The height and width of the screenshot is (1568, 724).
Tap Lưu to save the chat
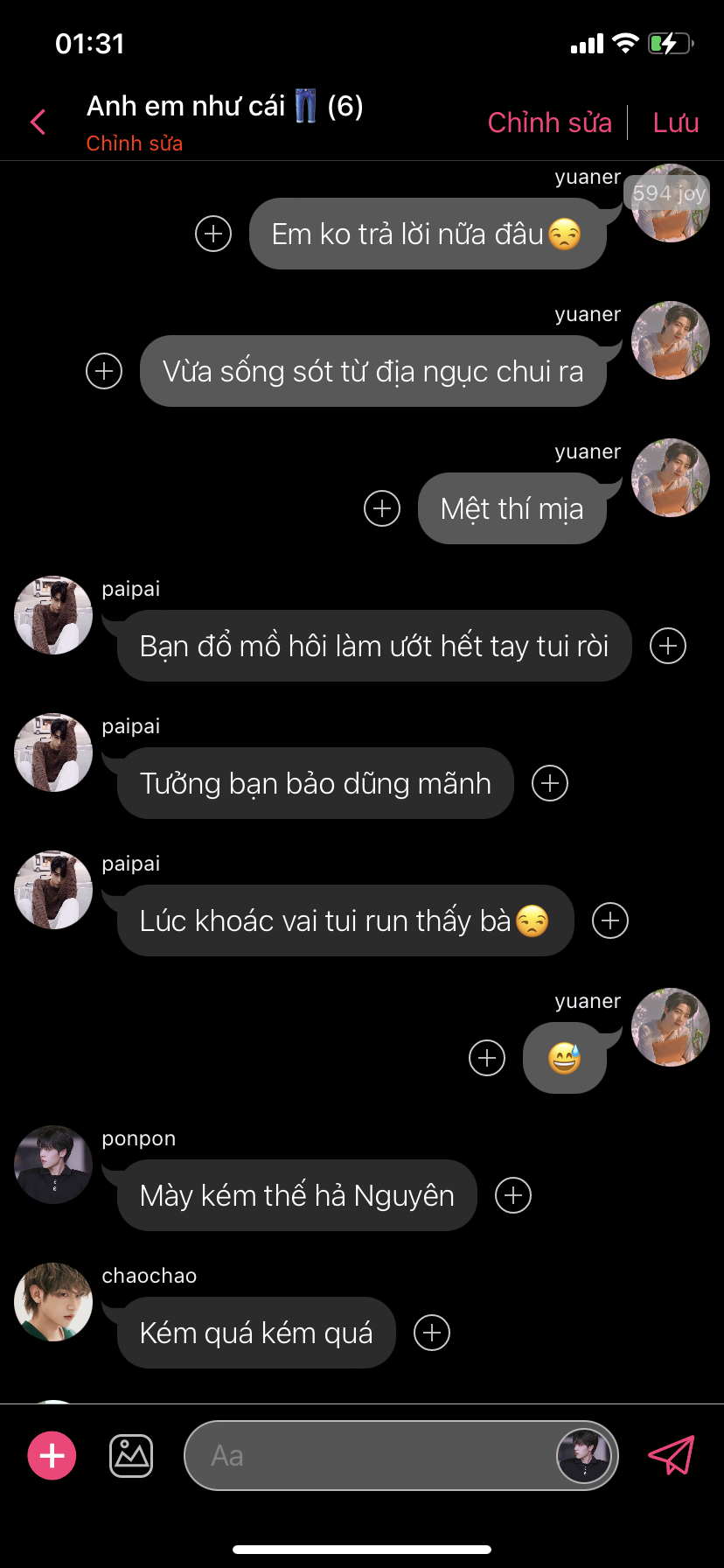tap(675, 122)
